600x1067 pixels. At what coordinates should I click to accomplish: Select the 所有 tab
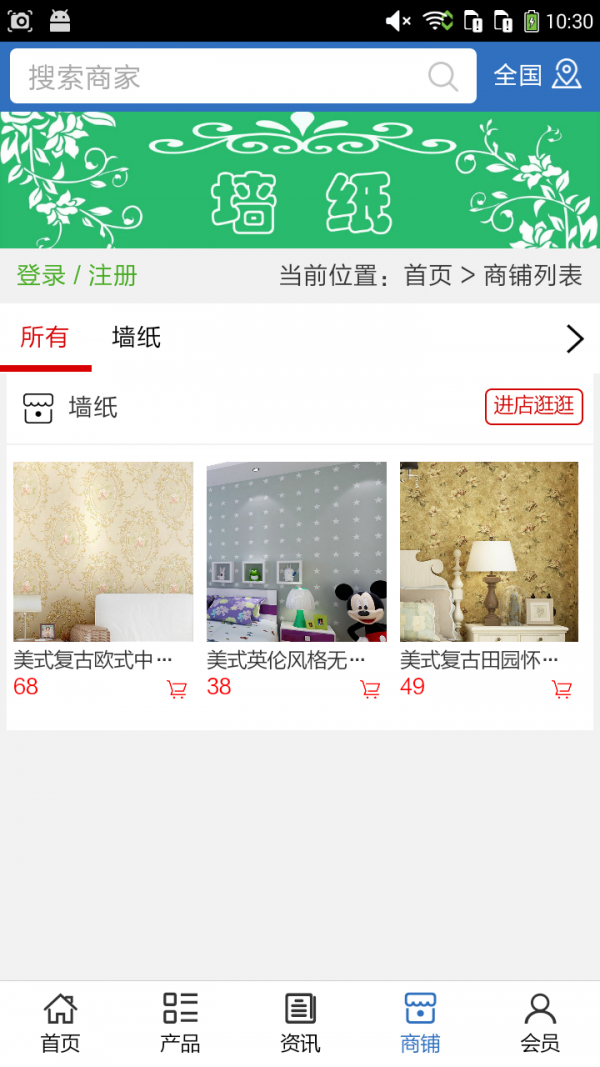(x=45, y=338)
